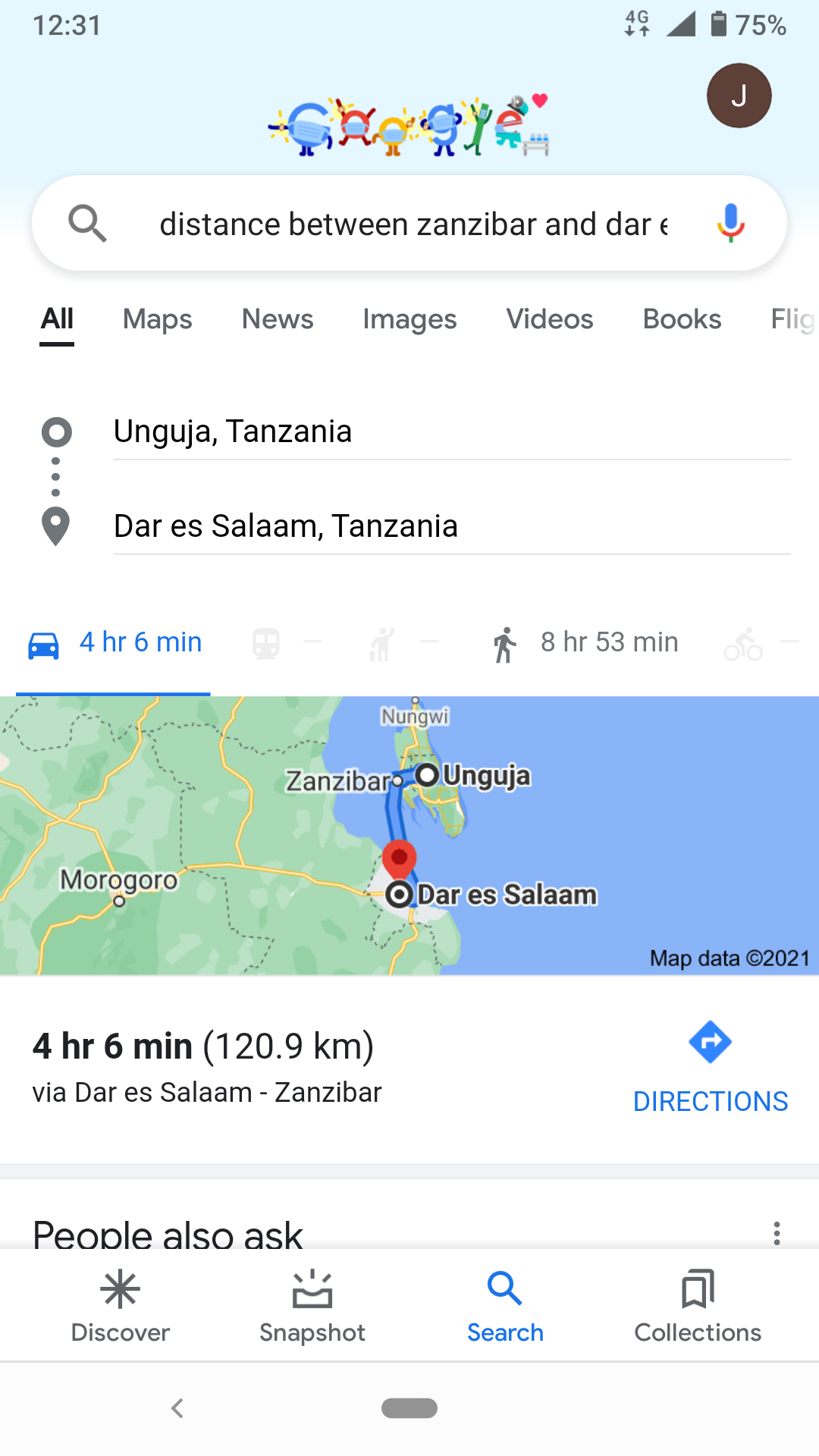Open the Search tab in bottom bar
819x1456 pixels.
click(x=505, y=1306)
